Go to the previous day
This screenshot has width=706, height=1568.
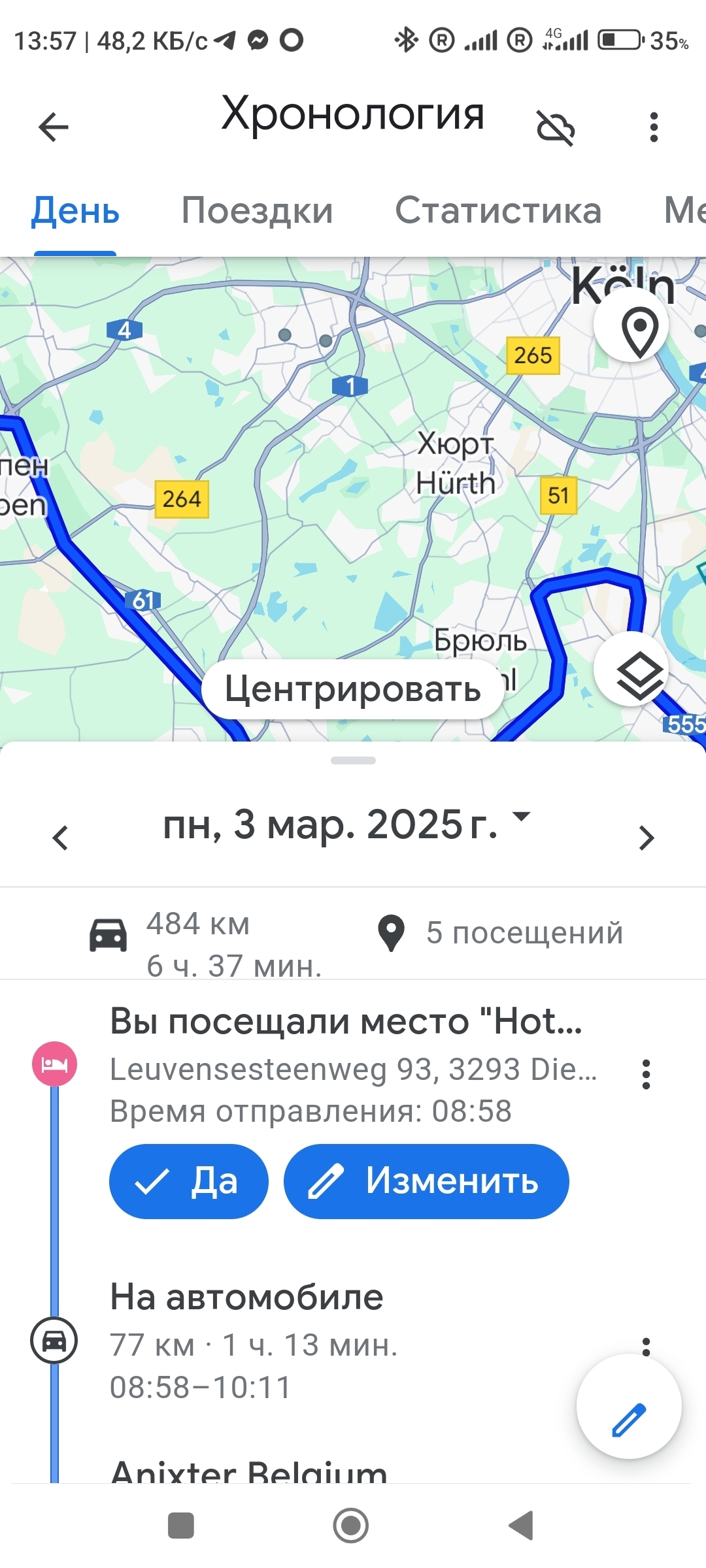click(x=61, y=838)
